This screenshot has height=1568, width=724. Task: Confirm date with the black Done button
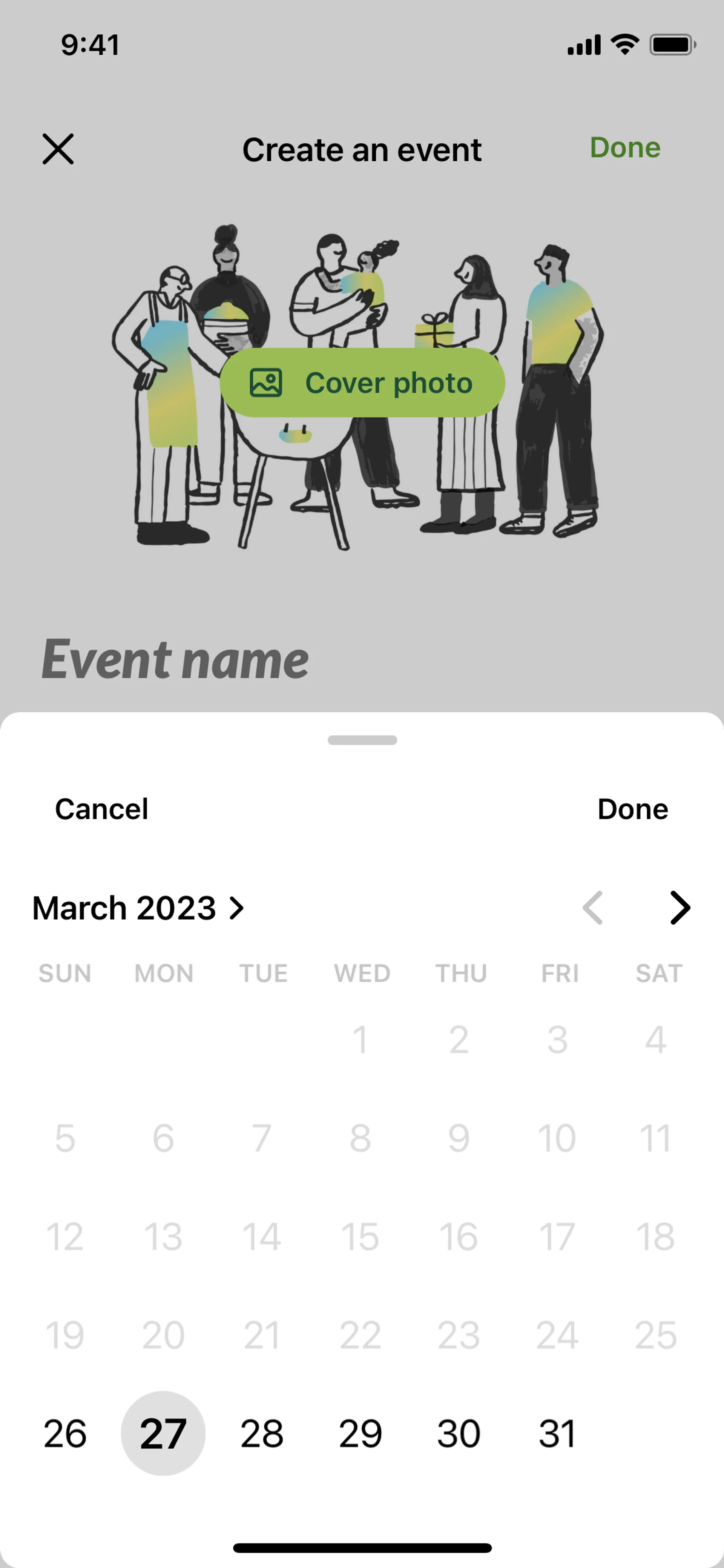[x=632, y=809]
